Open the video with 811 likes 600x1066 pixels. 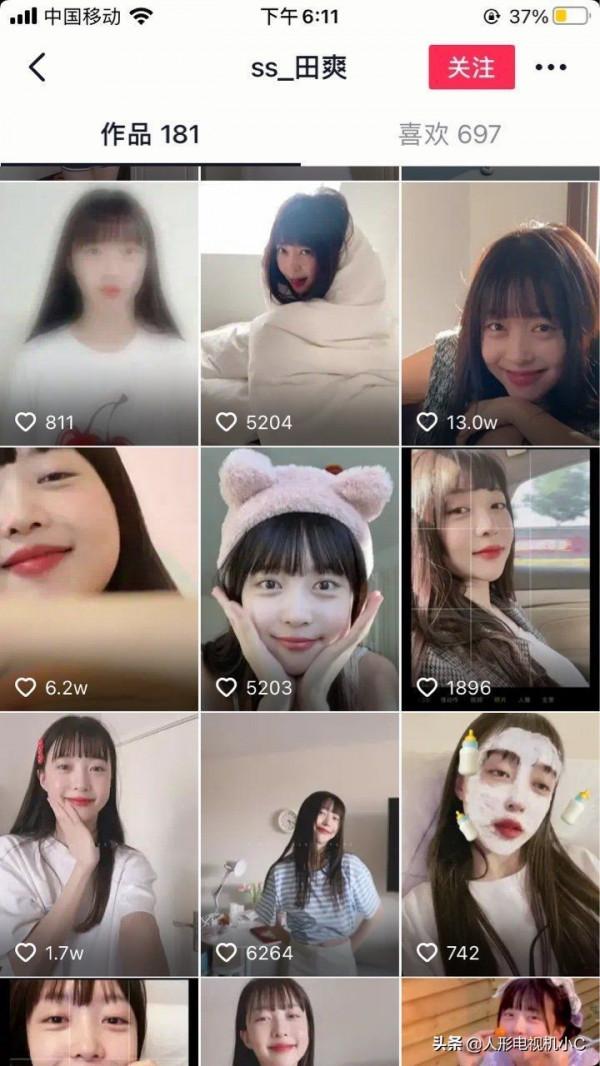click(99, 312)
